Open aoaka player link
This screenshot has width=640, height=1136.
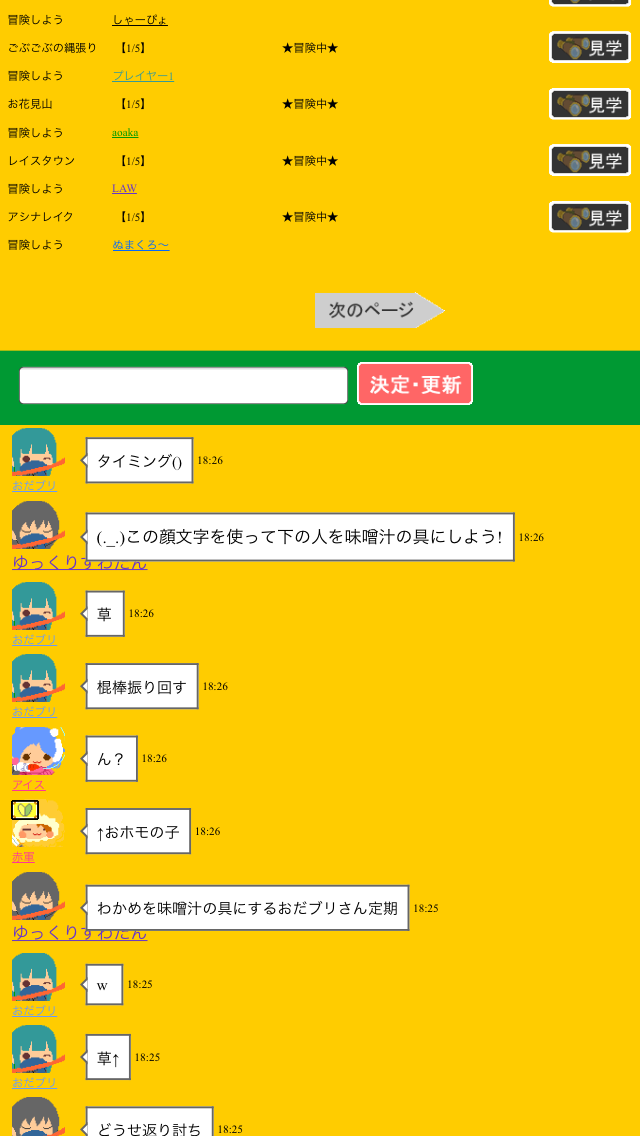[x=125, y=132]
